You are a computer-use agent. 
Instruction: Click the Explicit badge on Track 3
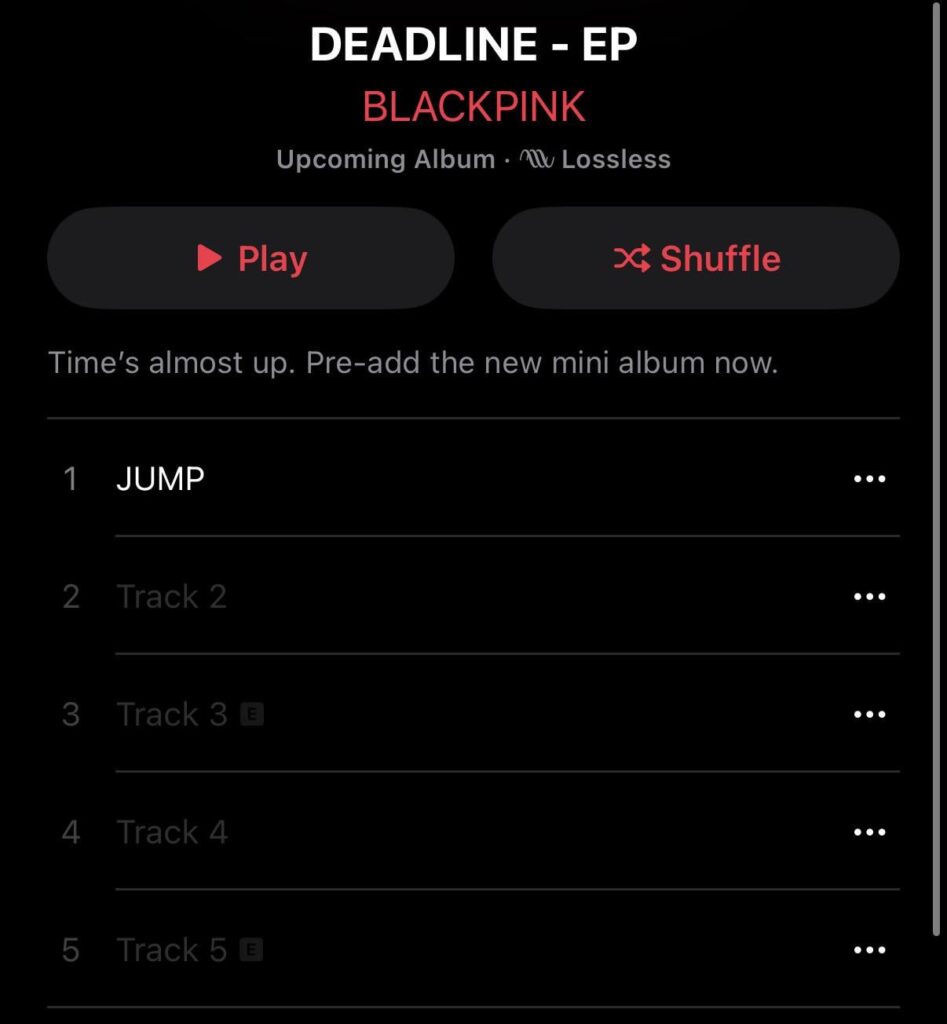pyautogui.click(x=253, y=714)
